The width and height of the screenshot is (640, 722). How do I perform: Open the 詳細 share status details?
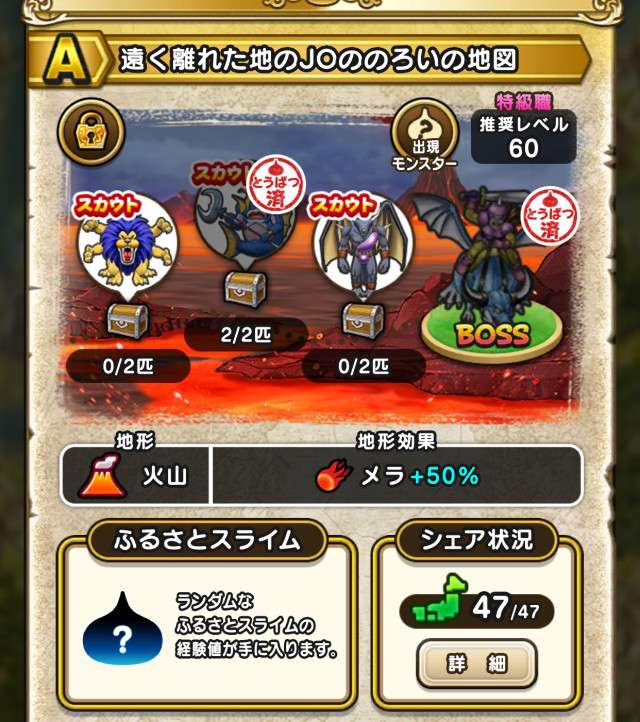pyautogui.click(x=476, y=665)
